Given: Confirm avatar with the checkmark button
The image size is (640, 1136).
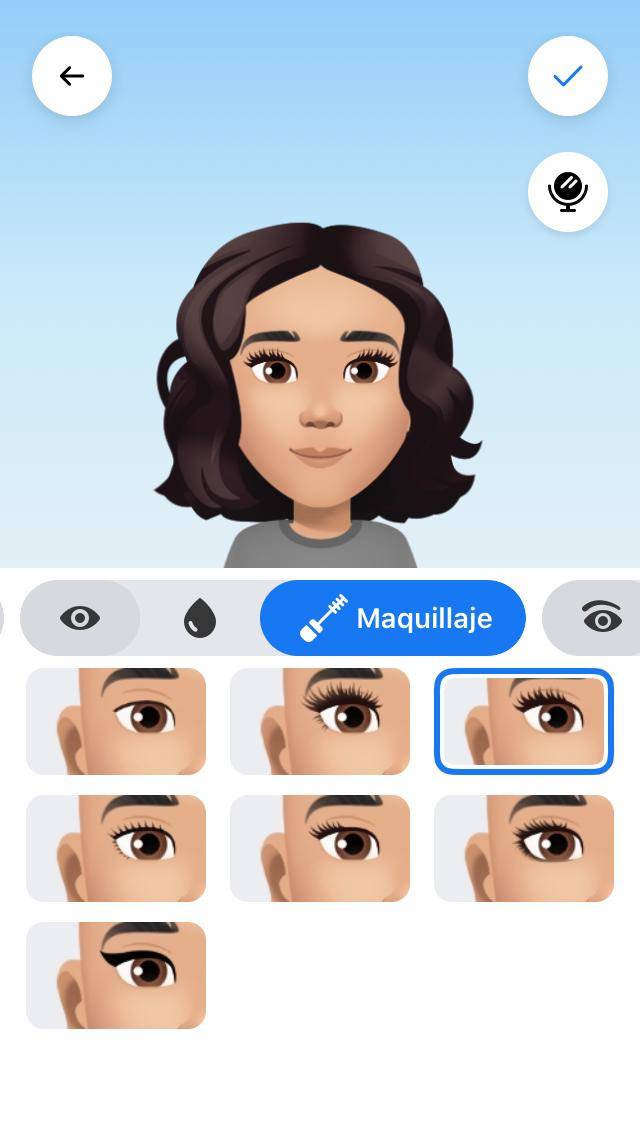Looking at the screenshot, I should tap(568, 76).
